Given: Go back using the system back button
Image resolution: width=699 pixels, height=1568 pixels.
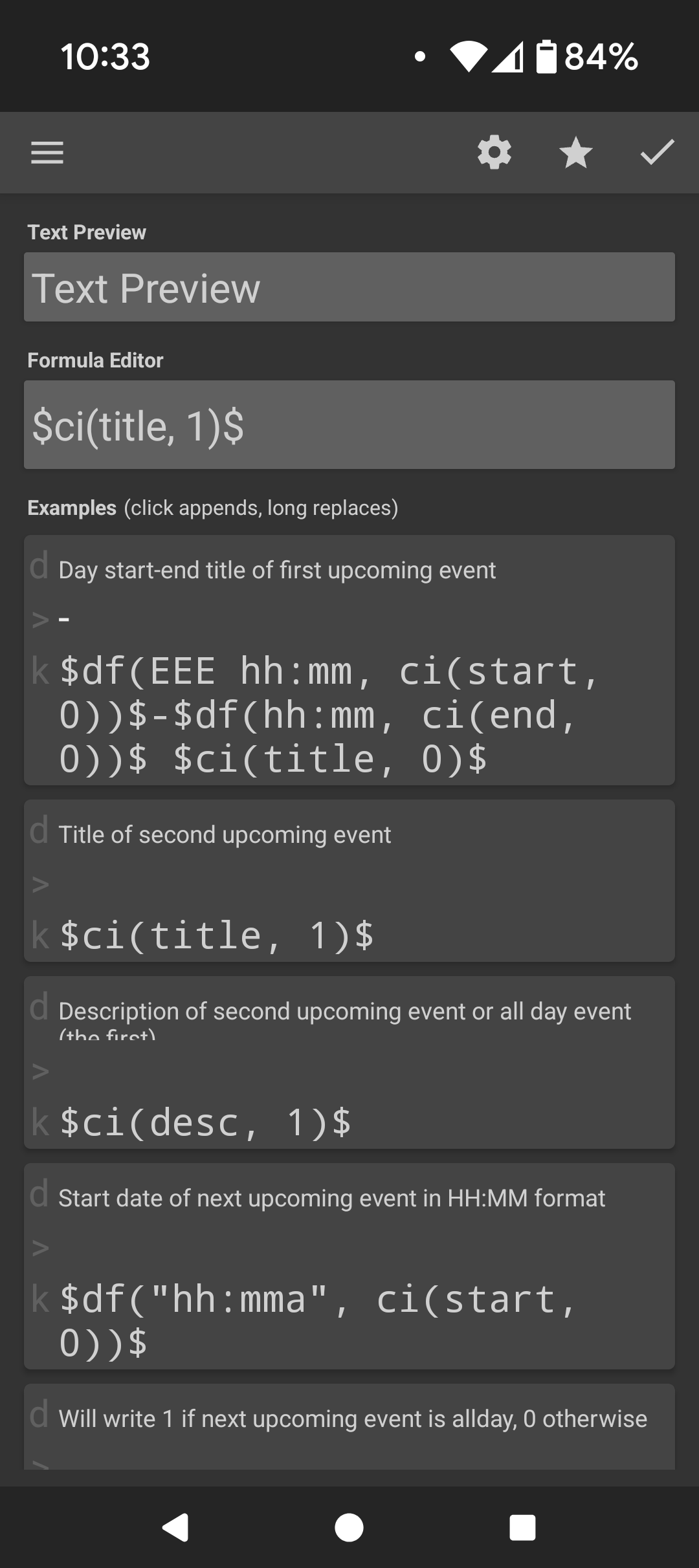Looking at the screenshot, I should tap(175, 1528).
